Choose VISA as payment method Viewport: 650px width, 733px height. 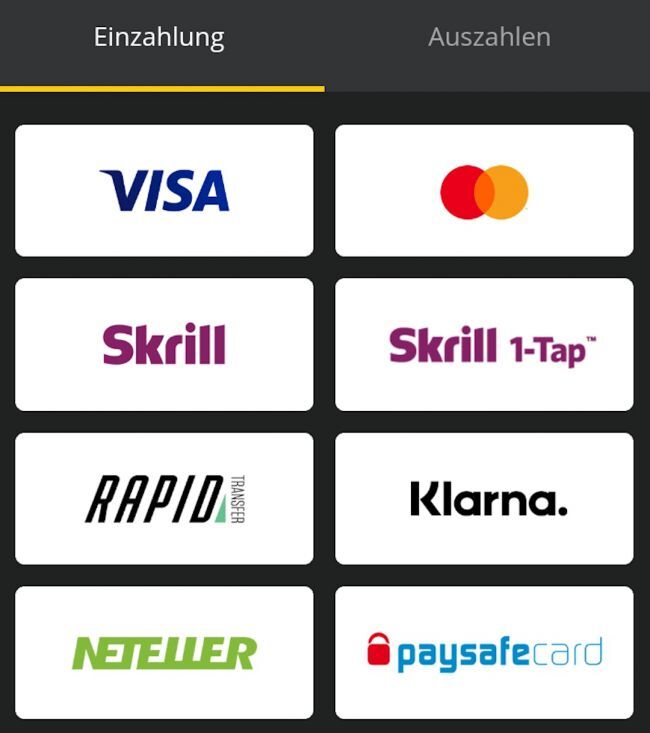coord(164,190)
